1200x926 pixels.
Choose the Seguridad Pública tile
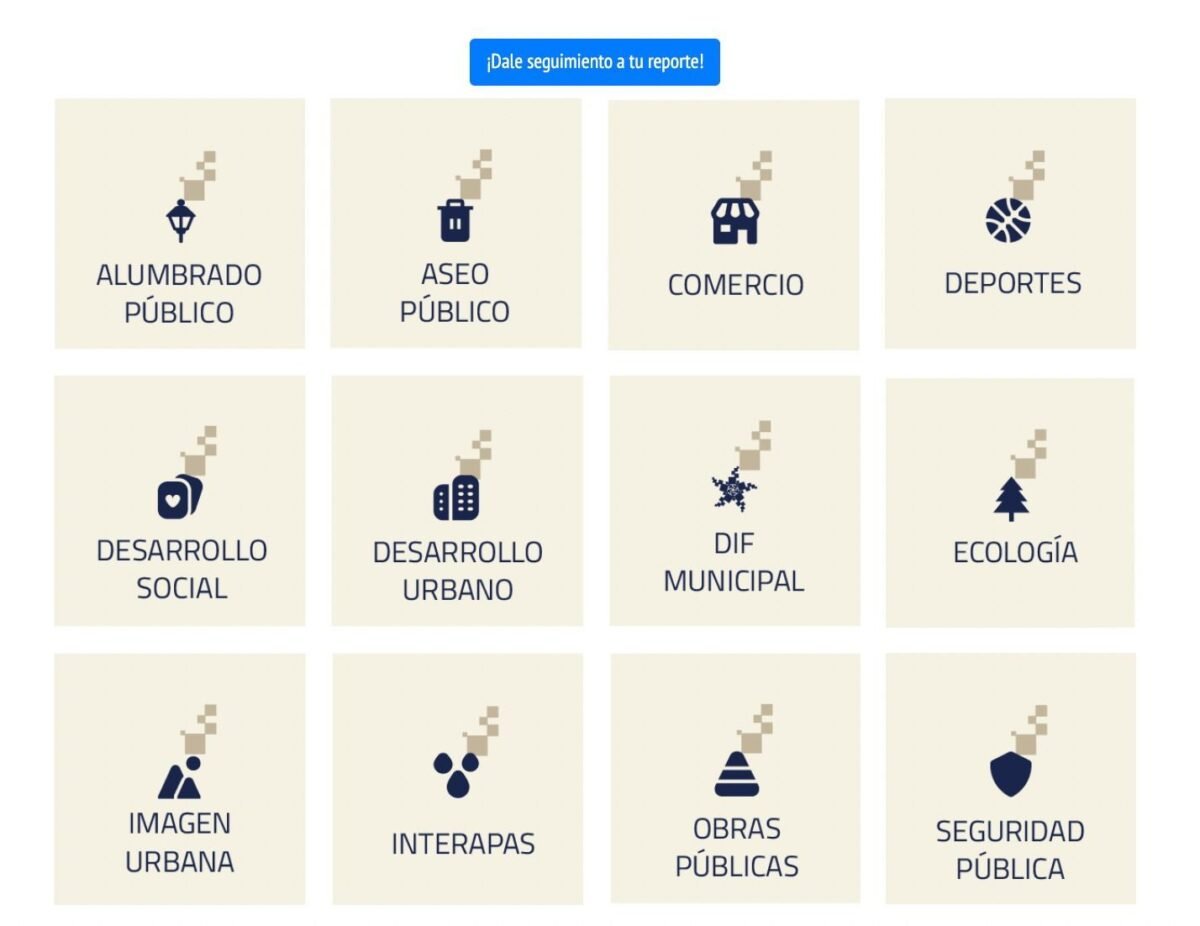click(x=1010, y=779)
